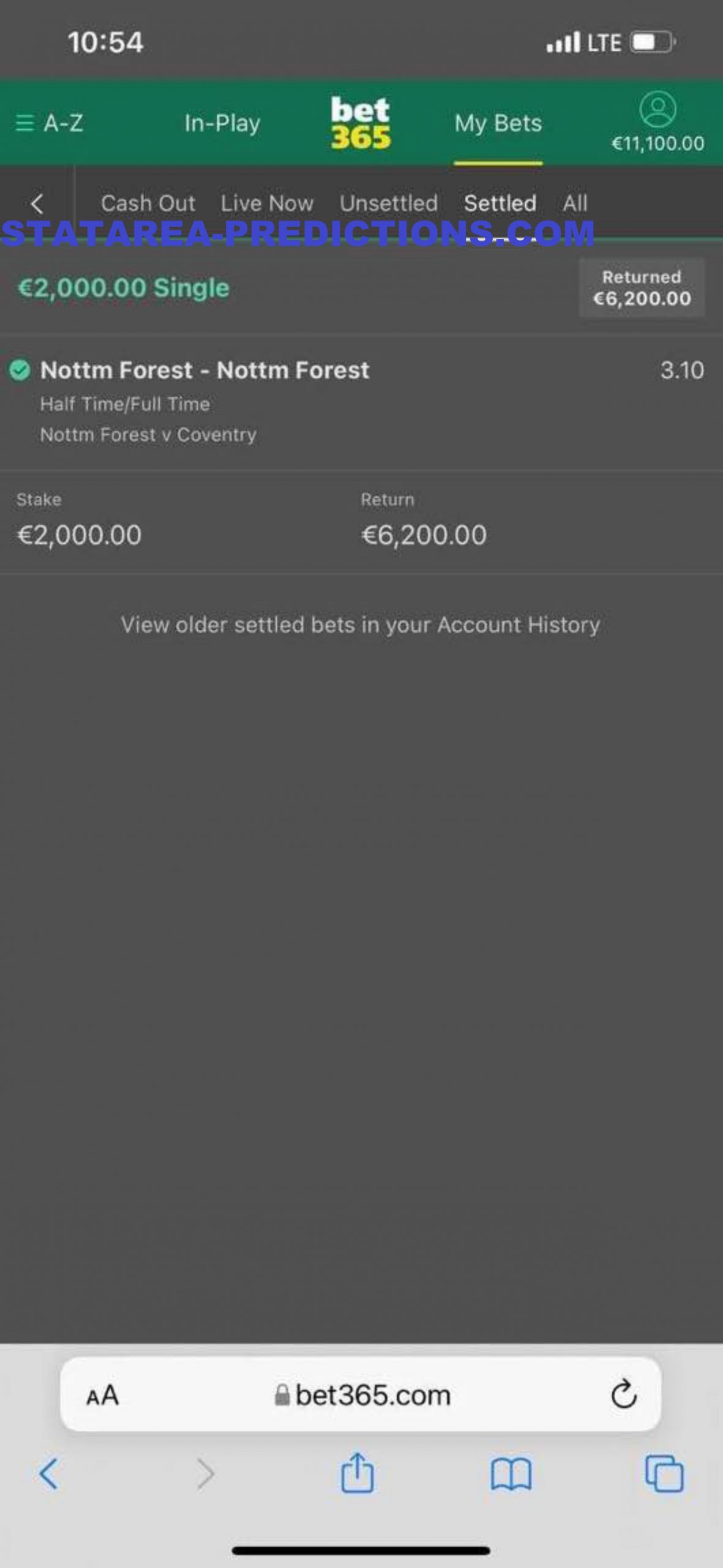This screenshot has height=1568, width=723.
Task: Switch to Cash Out tab
Action: click(x=148, y=203)
